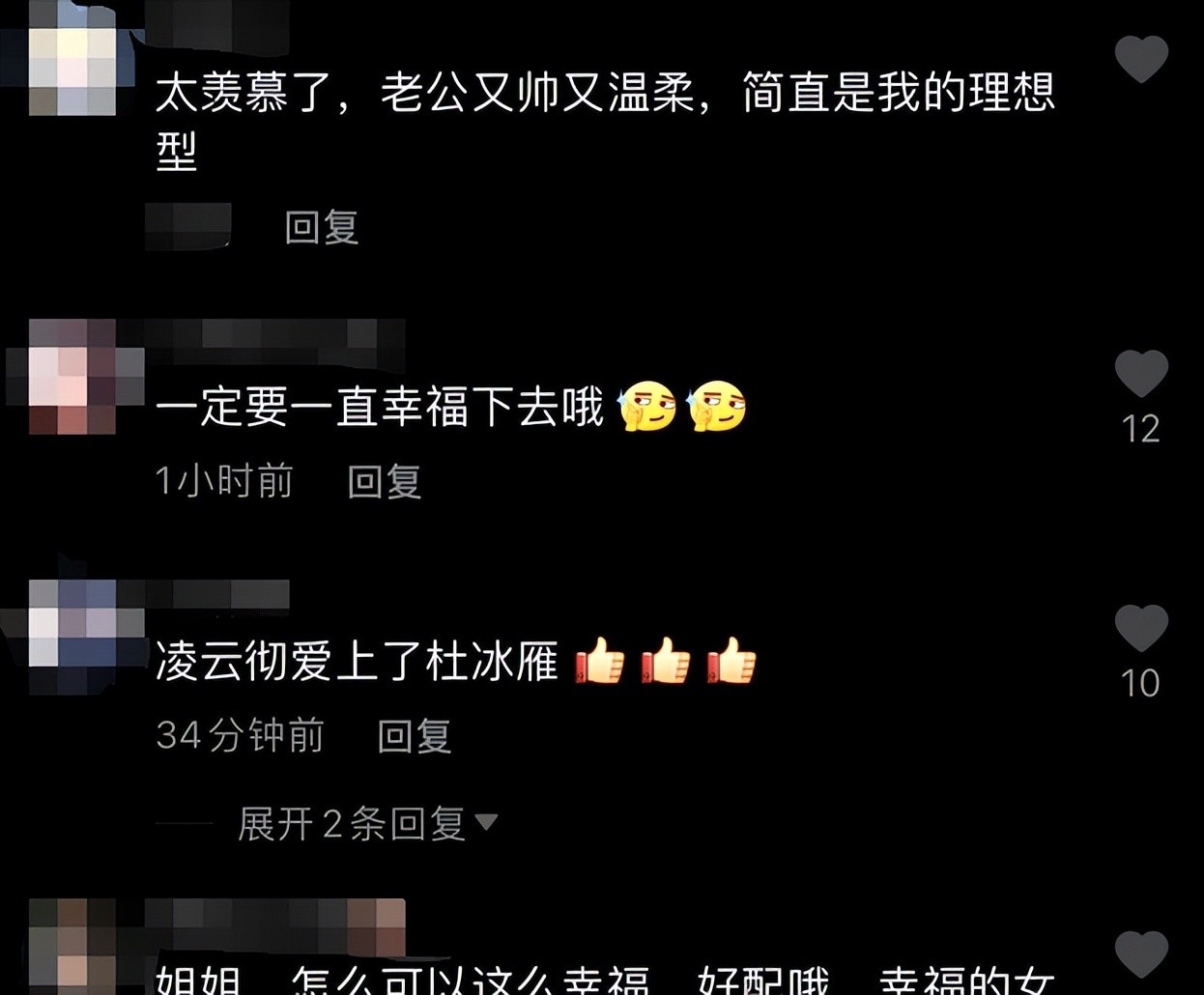The image size is (1204, 995).
Task: Open avatar of 一定要一直幸福下去哦 commenter
Action: pyautogui.click(x=73, y=377)
